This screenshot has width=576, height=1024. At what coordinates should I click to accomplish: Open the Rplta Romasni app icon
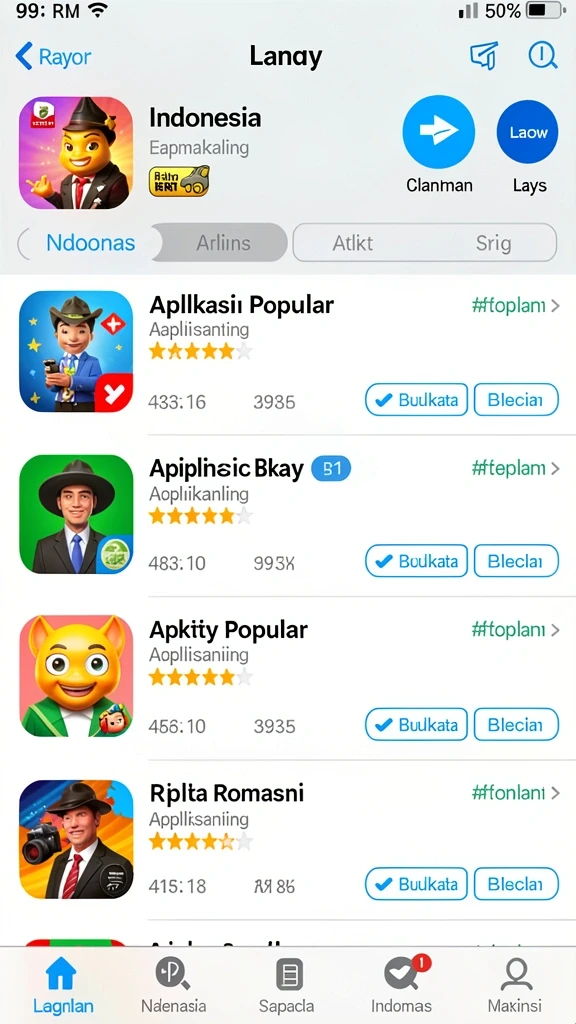[x=76, y=839]
